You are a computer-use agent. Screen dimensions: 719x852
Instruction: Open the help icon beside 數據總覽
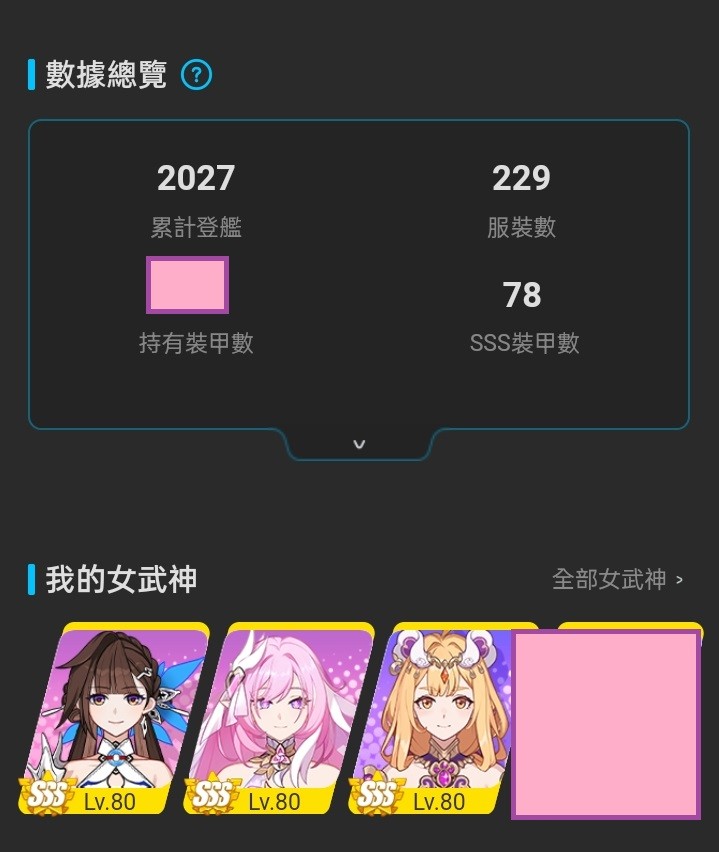197,75
